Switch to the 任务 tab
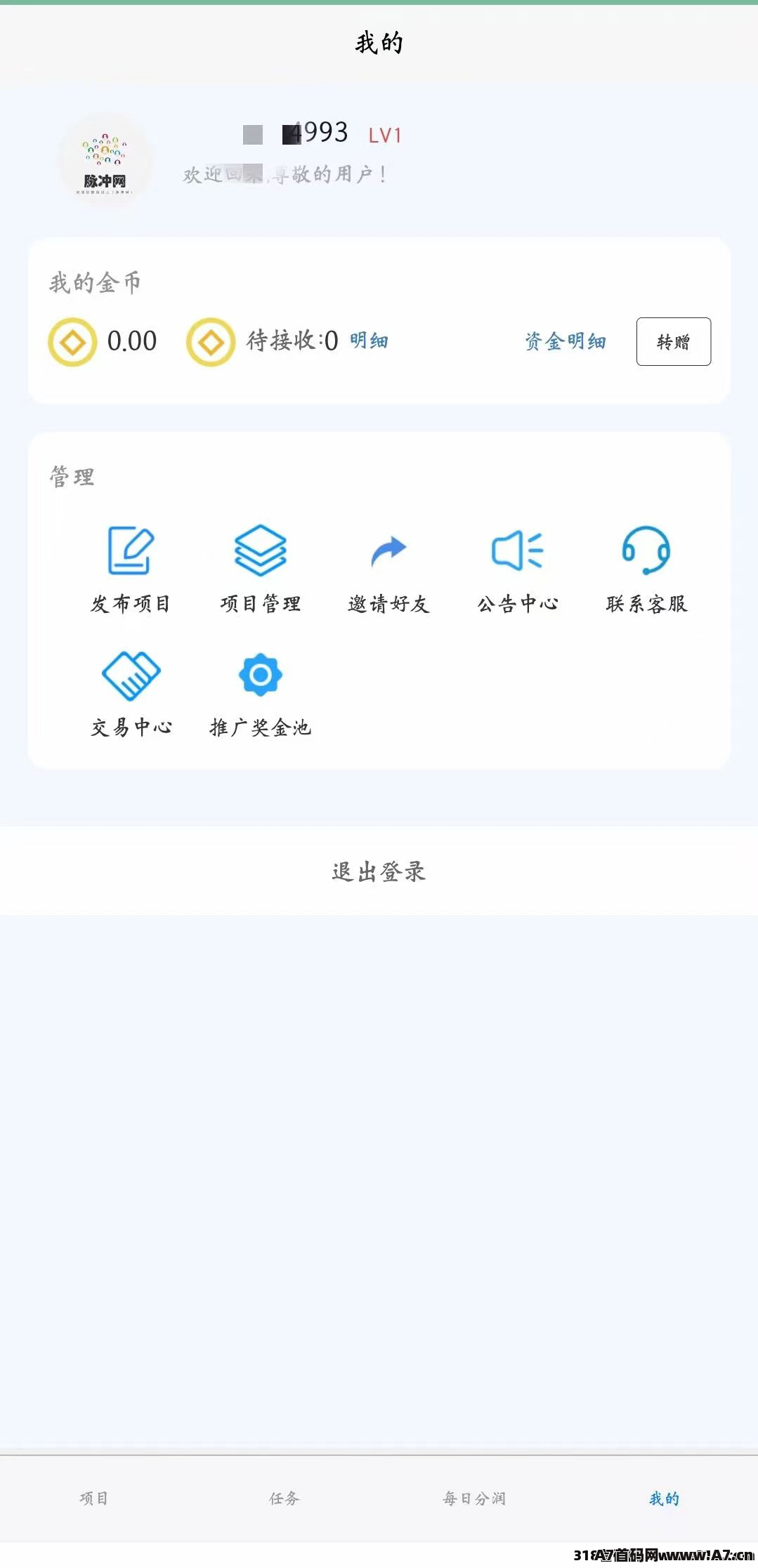Viewport: 758px width, 1568px height. point(284,1498)
